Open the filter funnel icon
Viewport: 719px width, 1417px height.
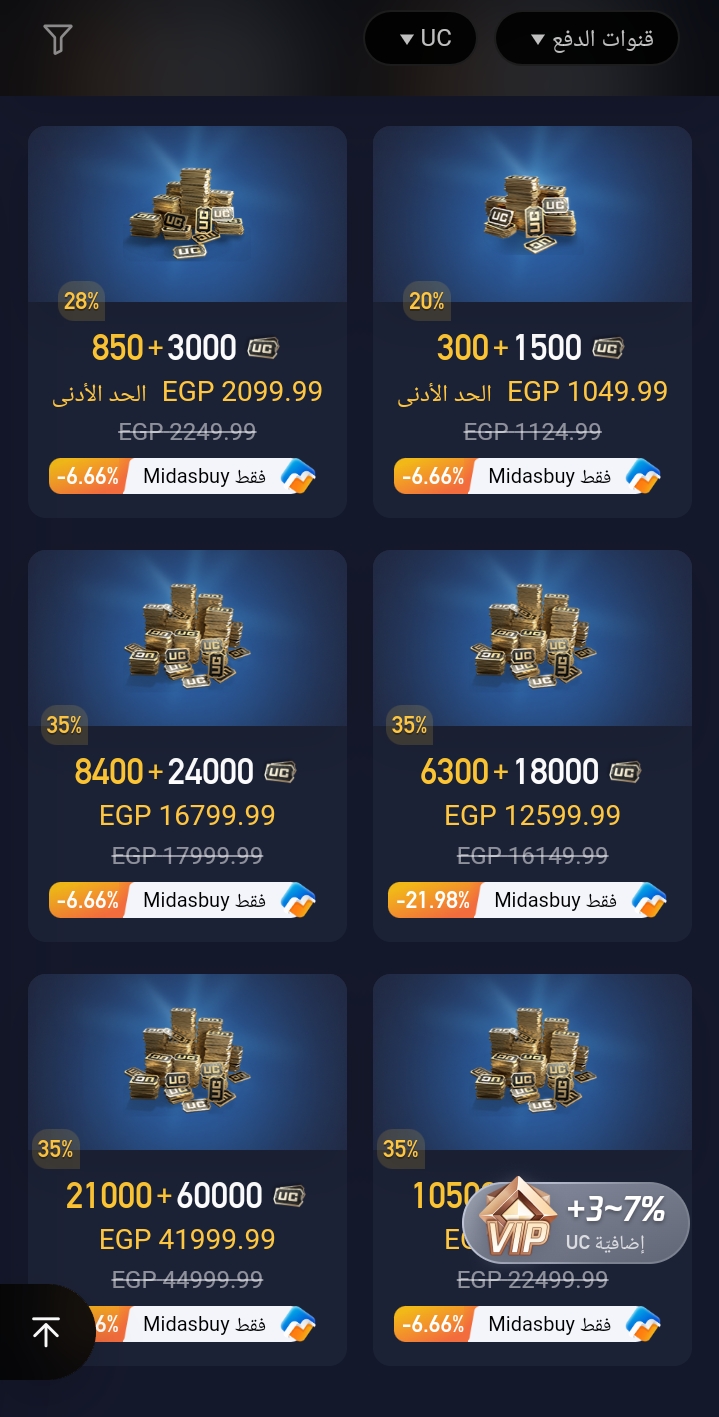(x=58, y=39)
